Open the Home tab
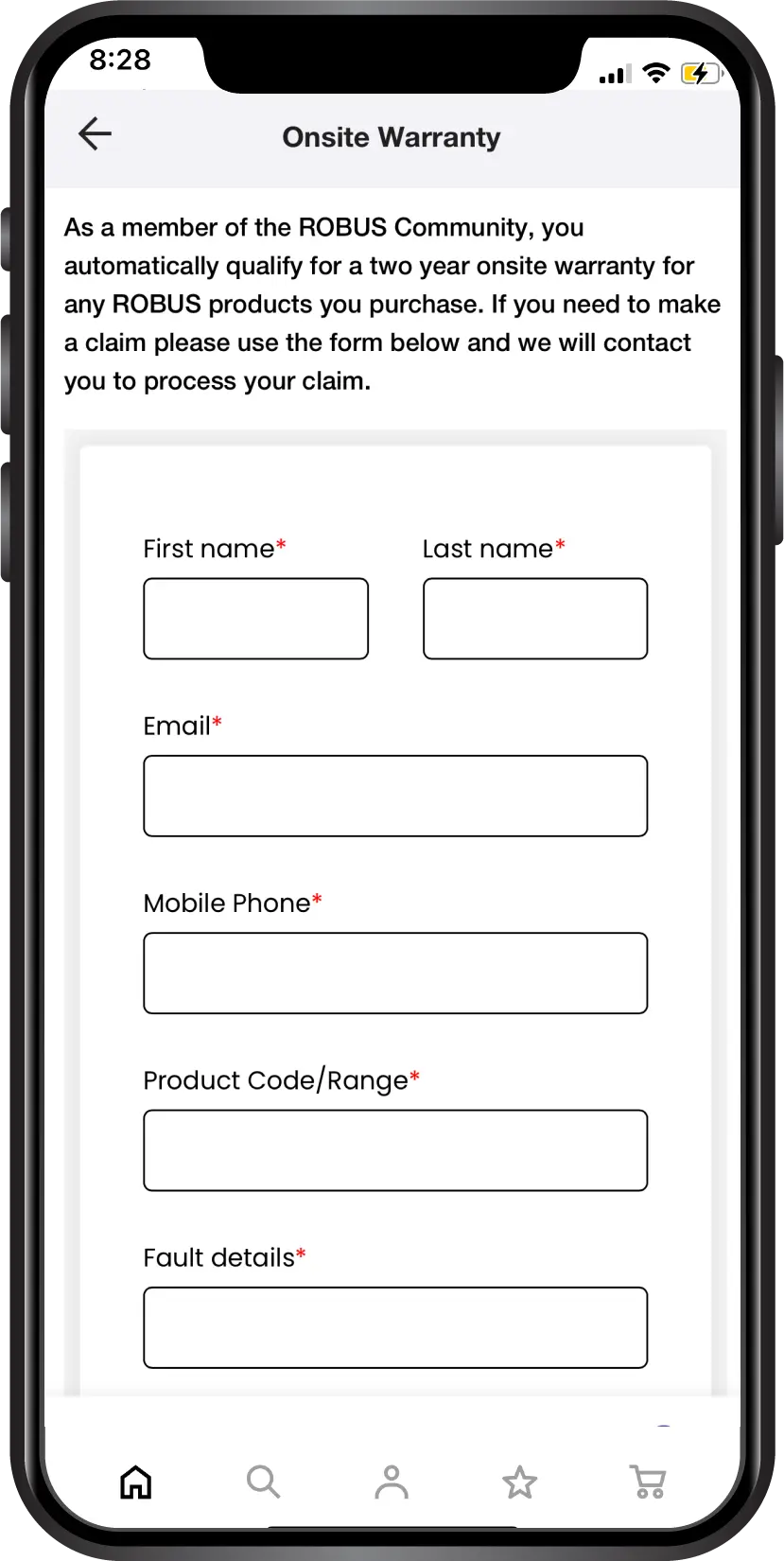This screenshot has width=784, height=1561. pos(136,1482)
